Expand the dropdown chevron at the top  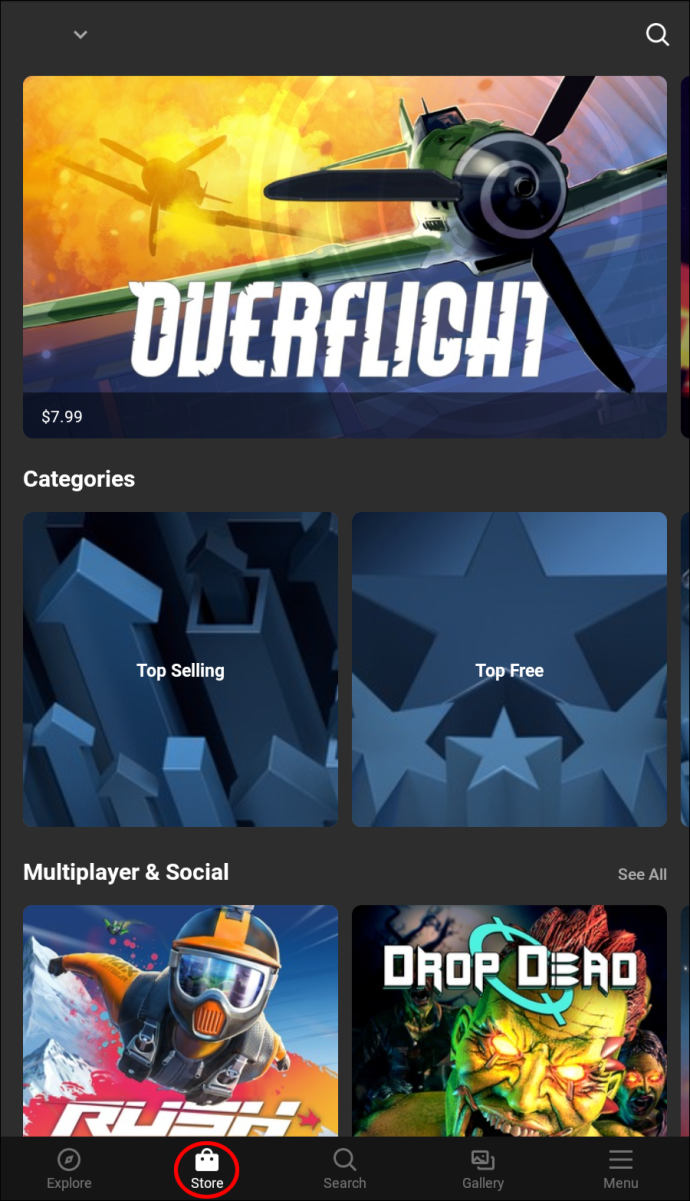coord(81,35)
